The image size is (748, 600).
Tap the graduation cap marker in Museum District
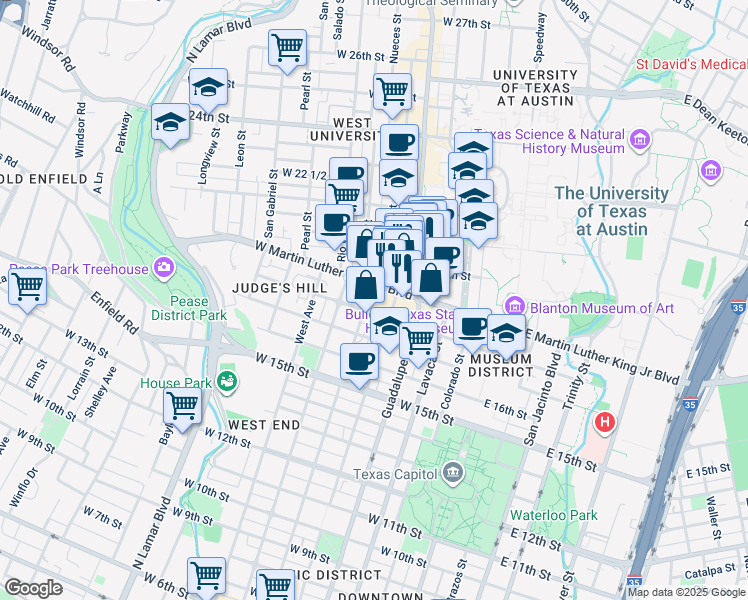tap(508, 333)
